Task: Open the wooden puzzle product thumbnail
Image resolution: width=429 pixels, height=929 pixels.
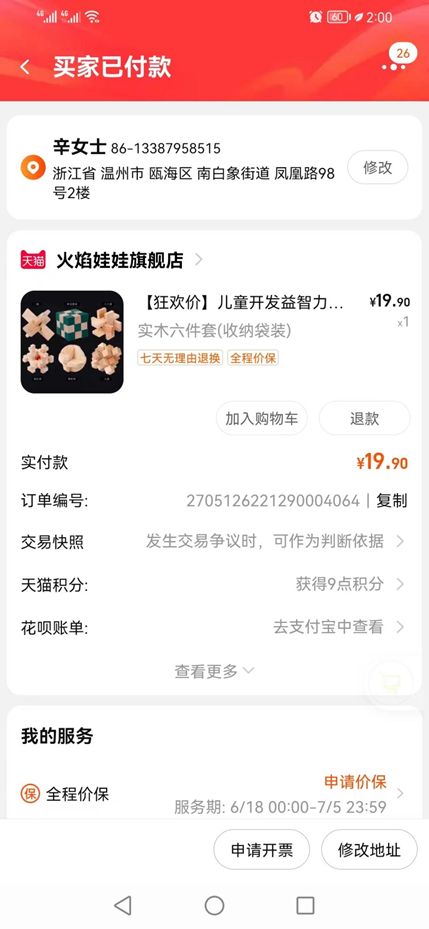Action: 72,342
